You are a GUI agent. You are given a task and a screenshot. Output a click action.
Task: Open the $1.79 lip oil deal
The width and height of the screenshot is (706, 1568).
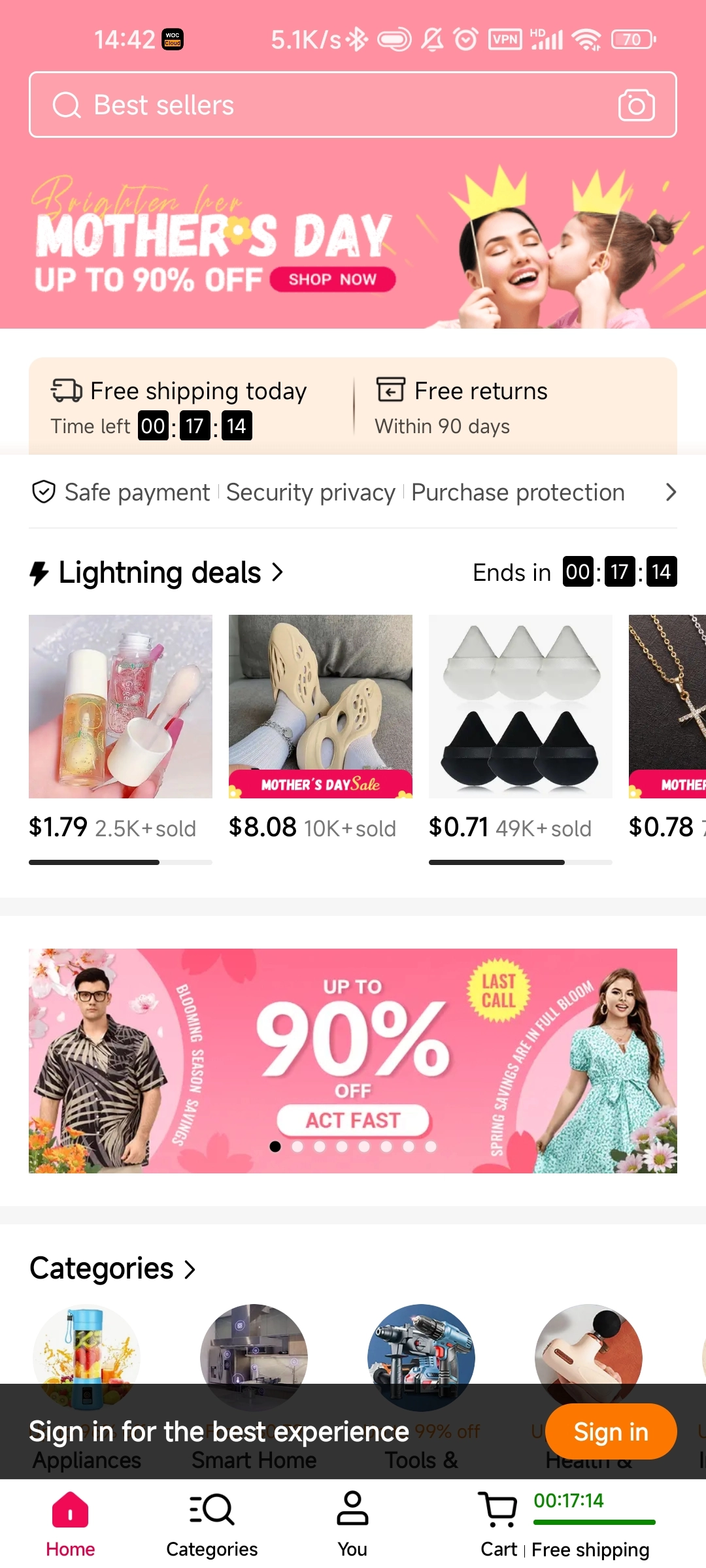pyautogui.click(x=120, y=707)
